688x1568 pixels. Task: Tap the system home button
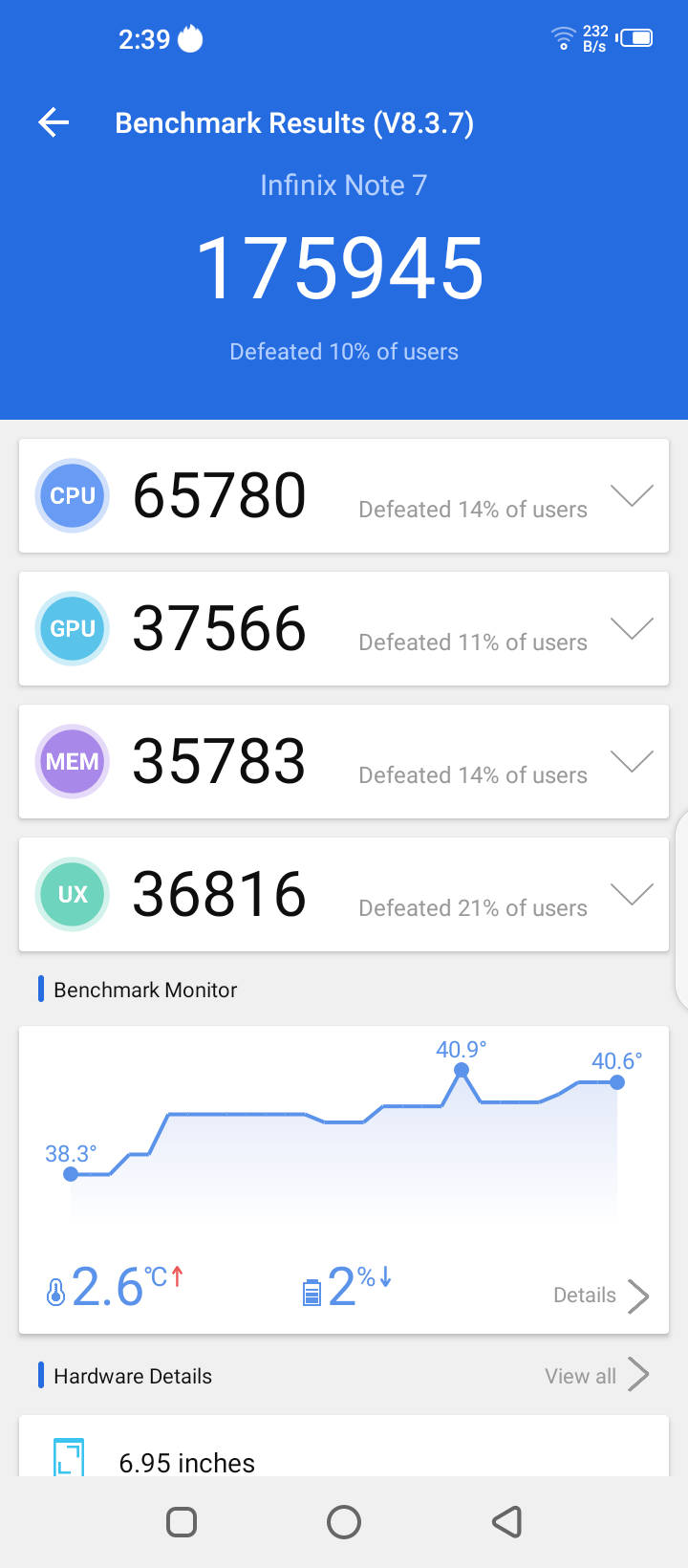(x=344, y=1521)
